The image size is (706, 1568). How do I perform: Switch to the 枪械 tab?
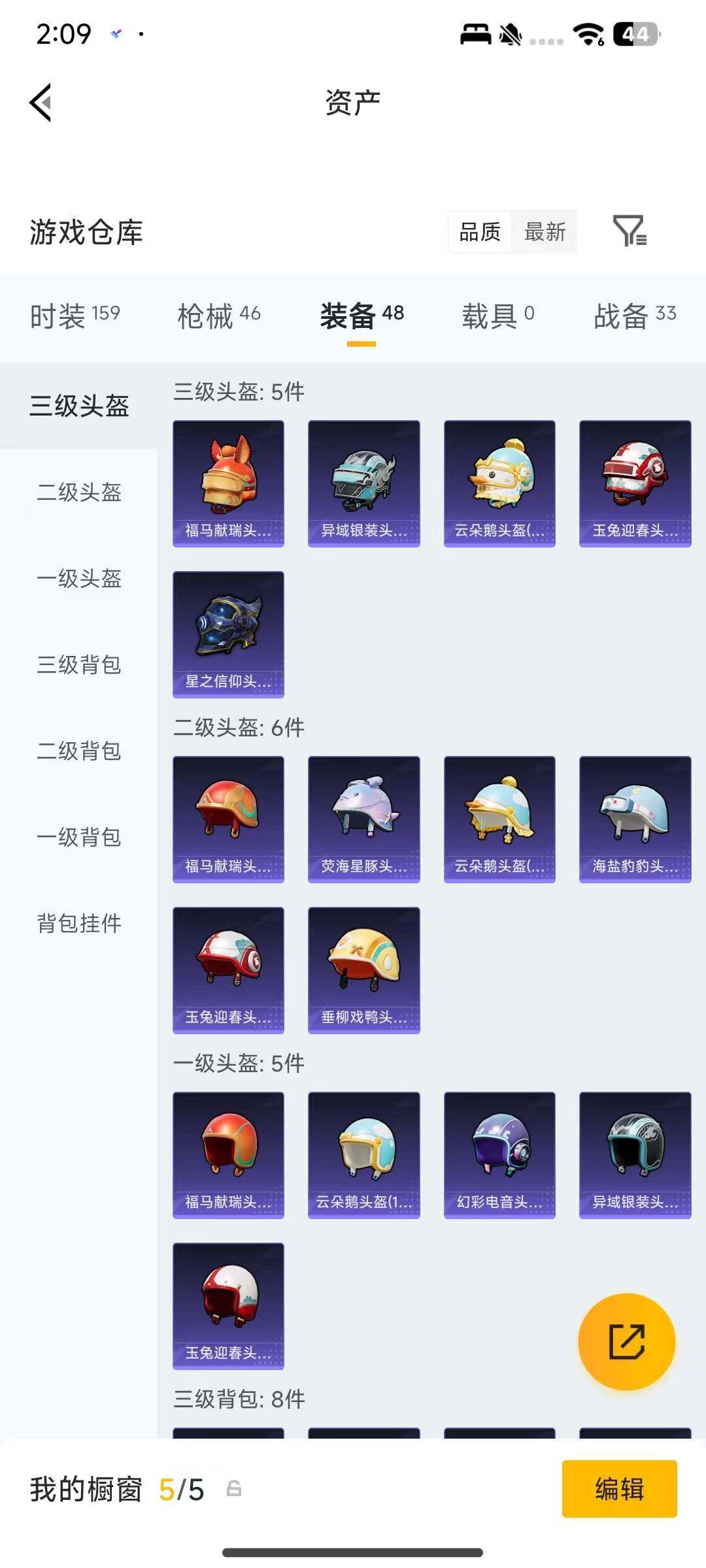pyautogui.click(x=219, y=315)
